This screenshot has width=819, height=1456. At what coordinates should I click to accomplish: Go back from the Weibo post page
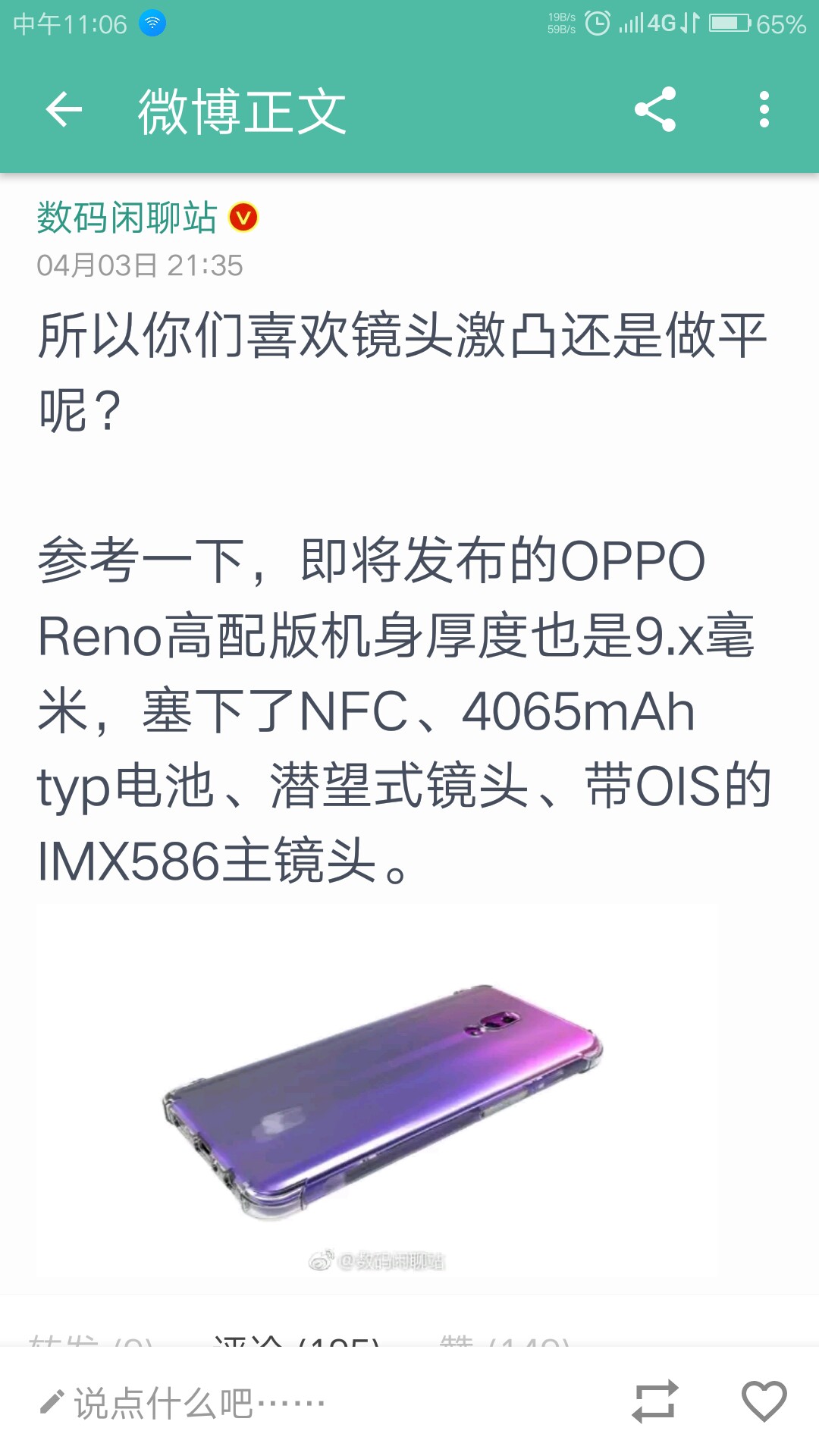(x=64, y=110)
